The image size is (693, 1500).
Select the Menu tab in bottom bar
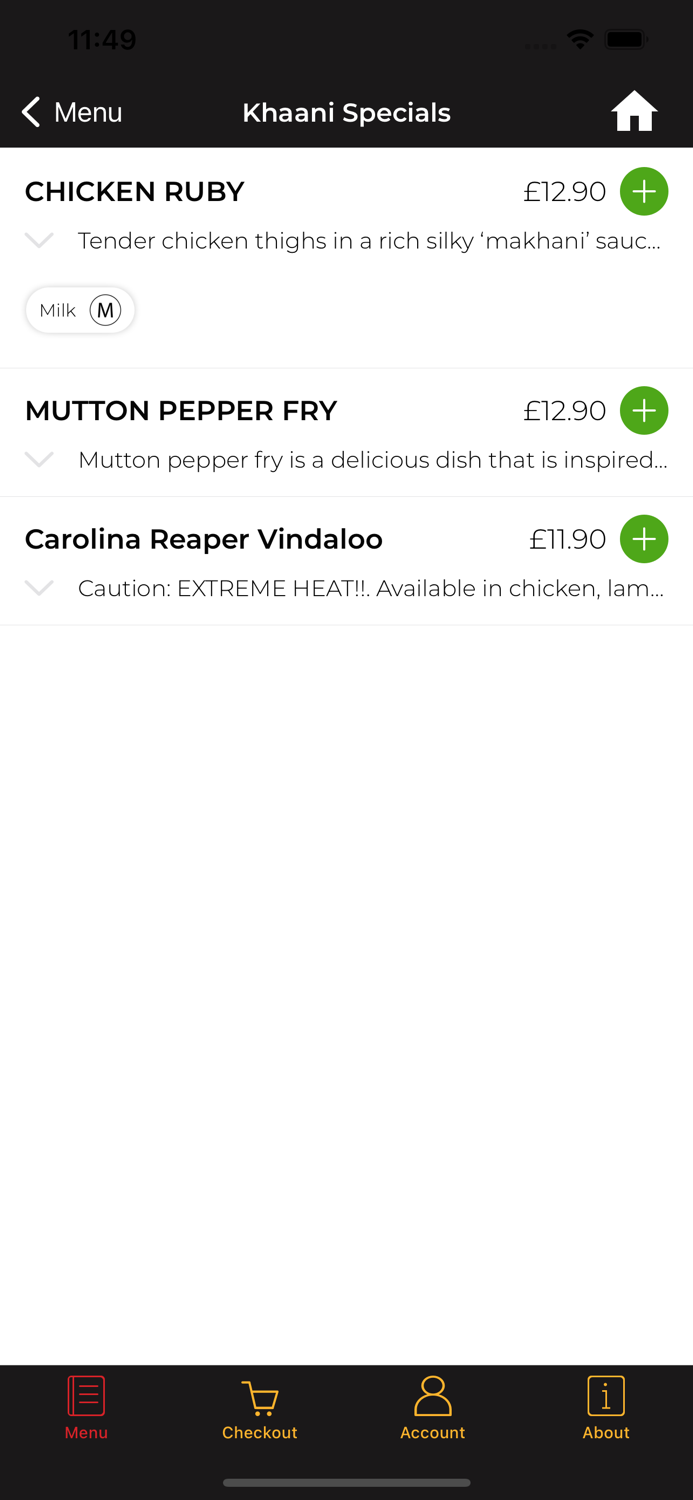coord(86,1410)
